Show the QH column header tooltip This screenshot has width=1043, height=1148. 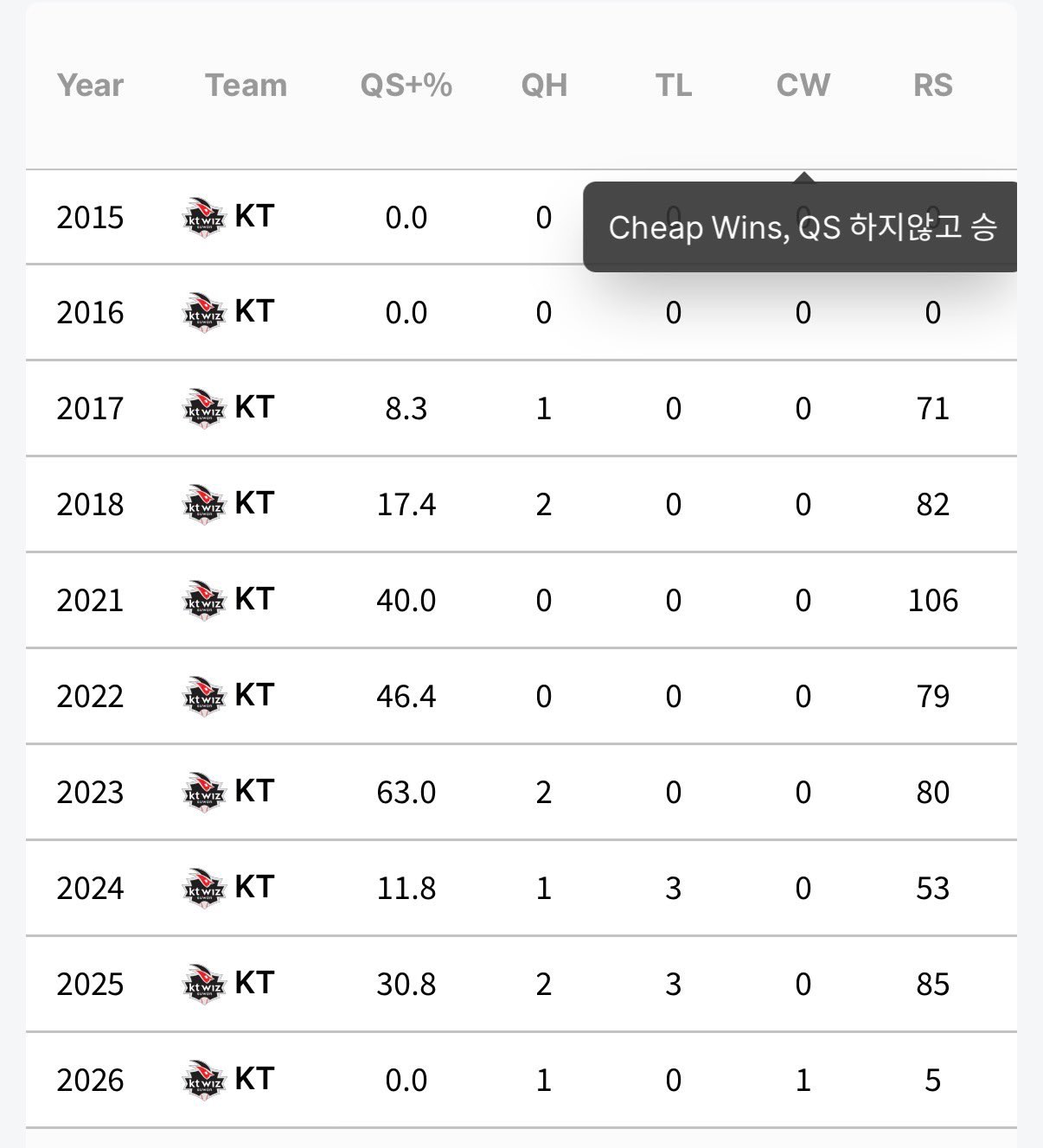tap(544, 86)
